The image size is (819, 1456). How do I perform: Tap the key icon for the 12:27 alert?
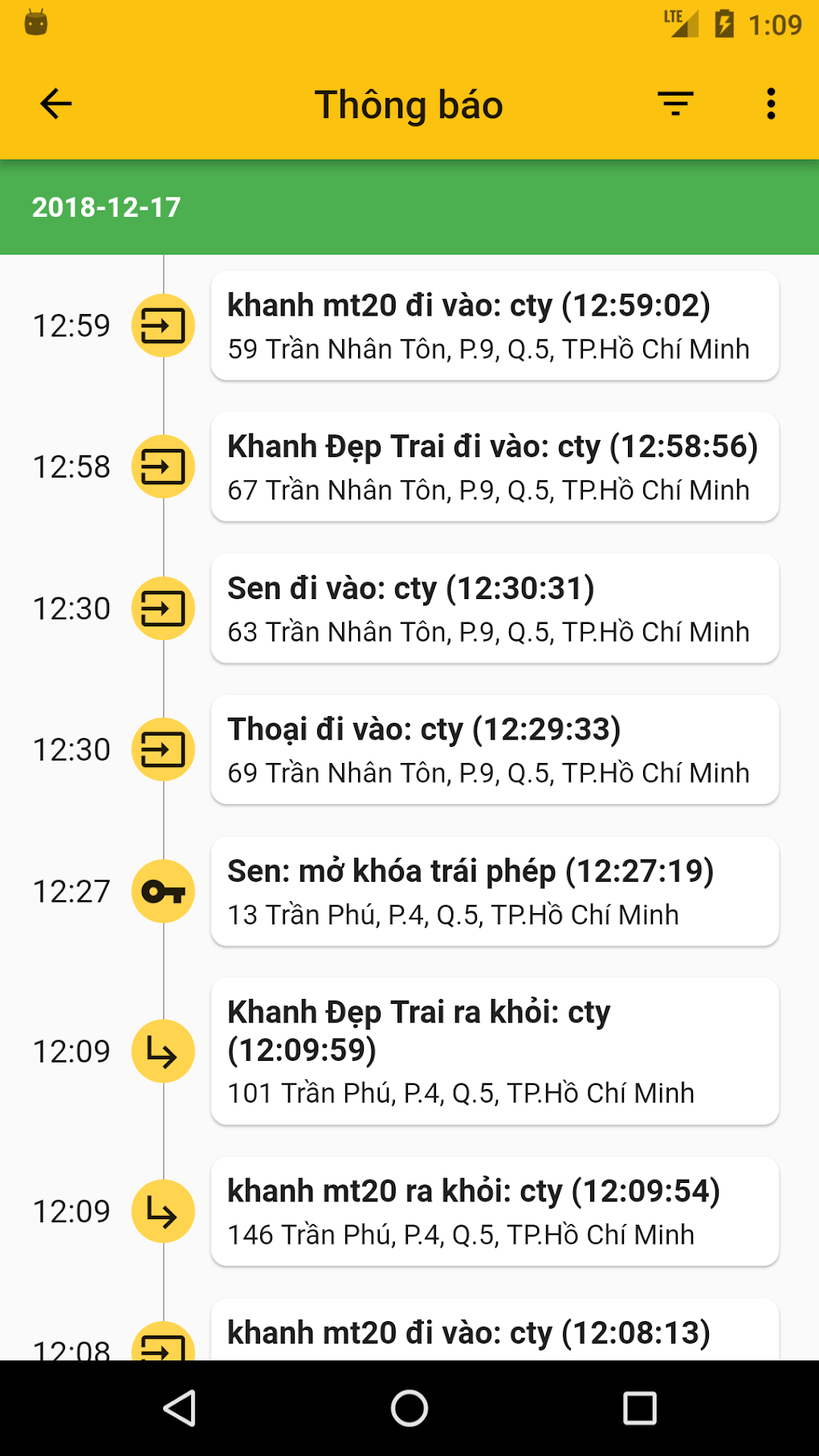[163, 890]
